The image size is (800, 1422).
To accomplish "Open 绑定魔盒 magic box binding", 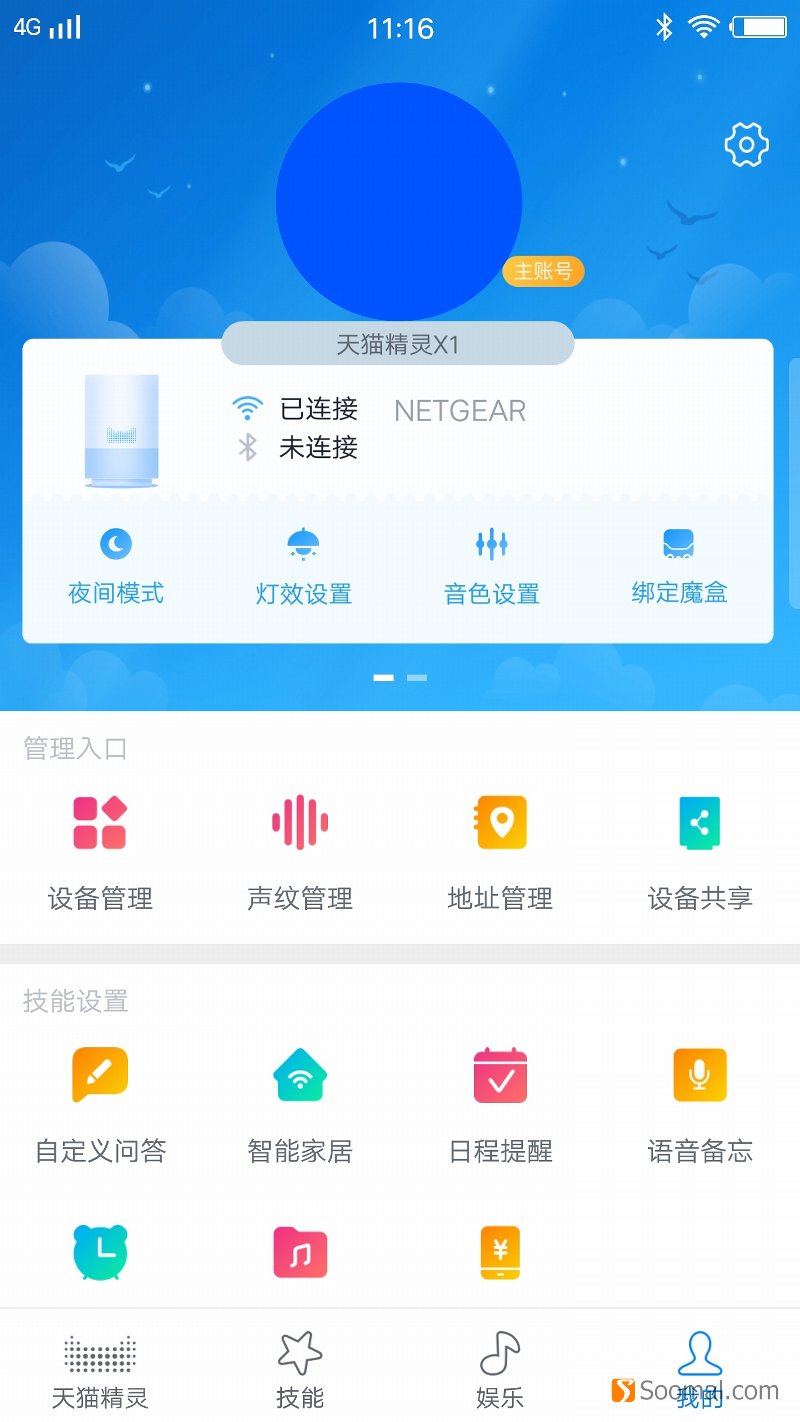I will pyautogui.click(x=678, y=562).
